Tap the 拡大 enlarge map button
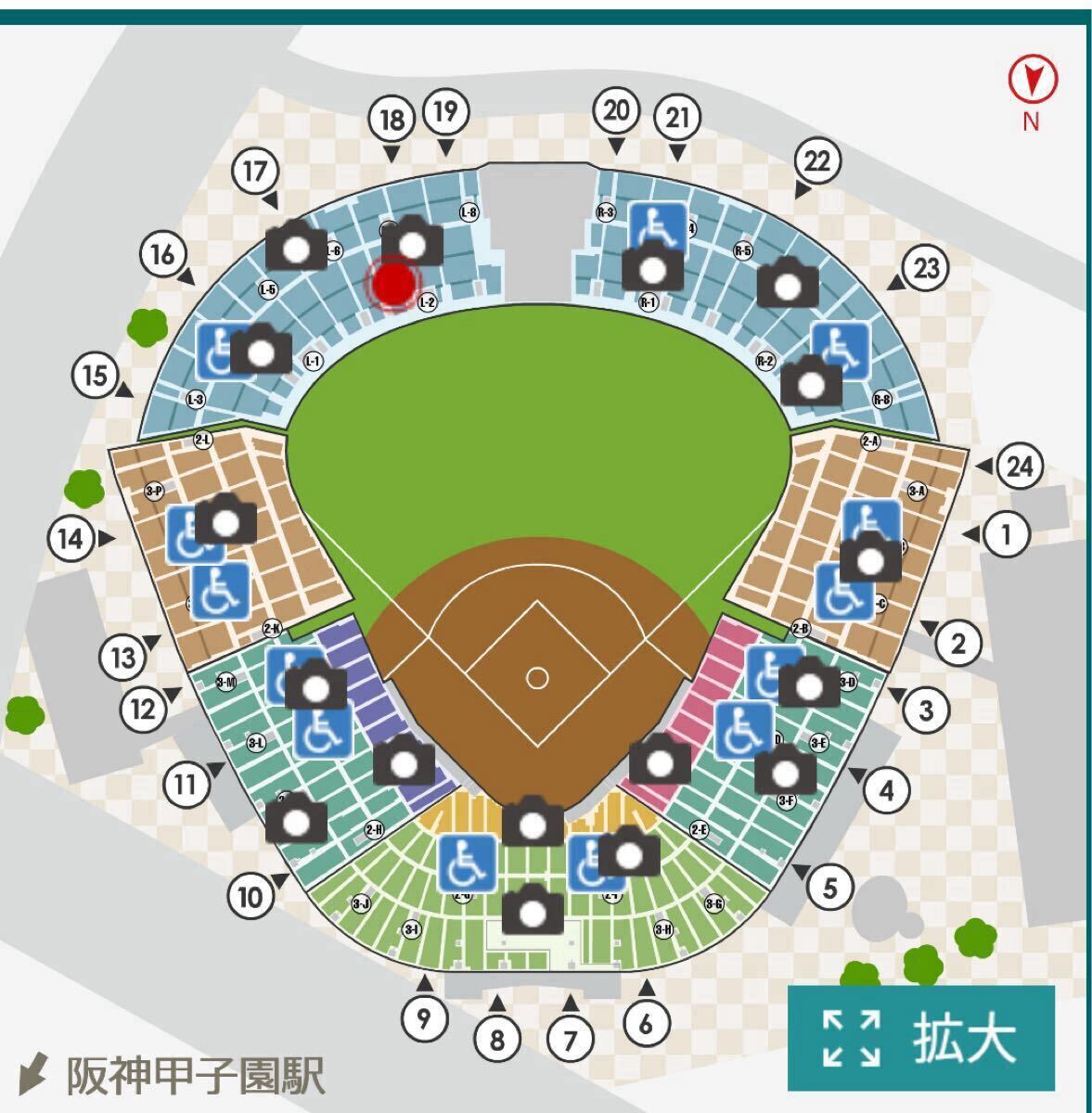This screenshot has height=1113, width=1092. pos(920,1038)
